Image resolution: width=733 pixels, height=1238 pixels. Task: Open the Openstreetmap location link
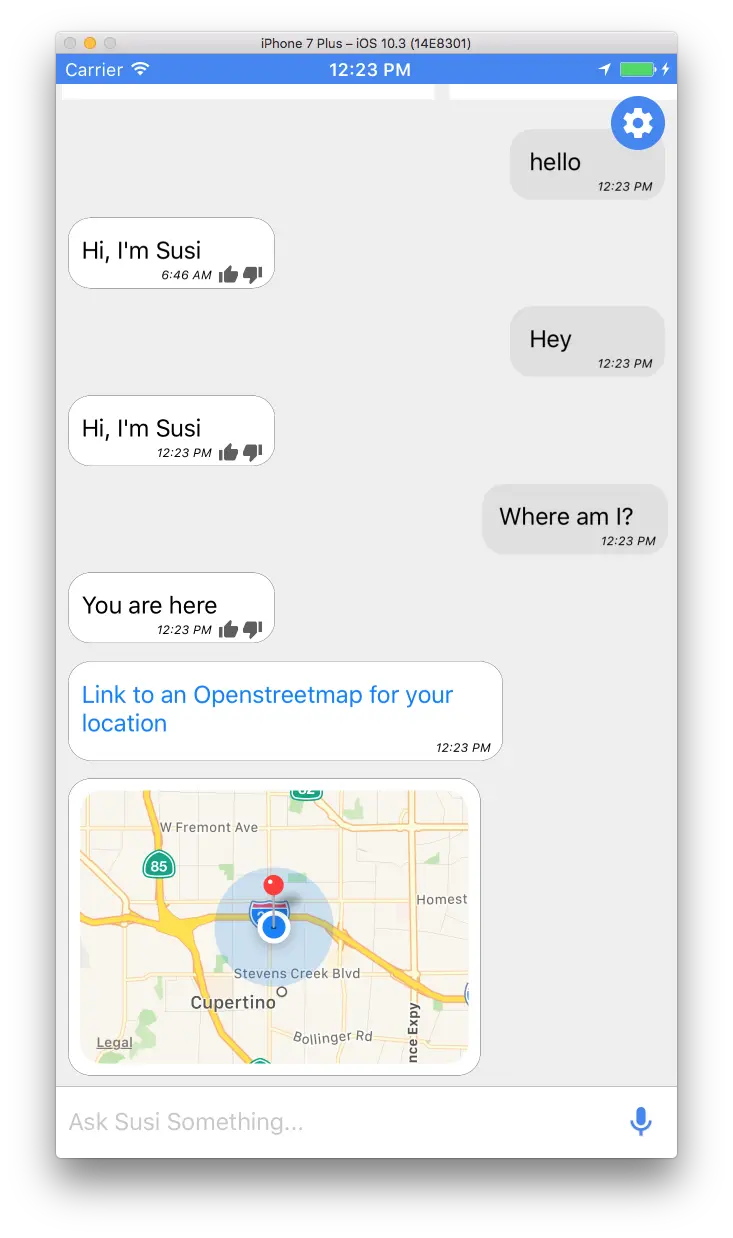coord(267,709)
